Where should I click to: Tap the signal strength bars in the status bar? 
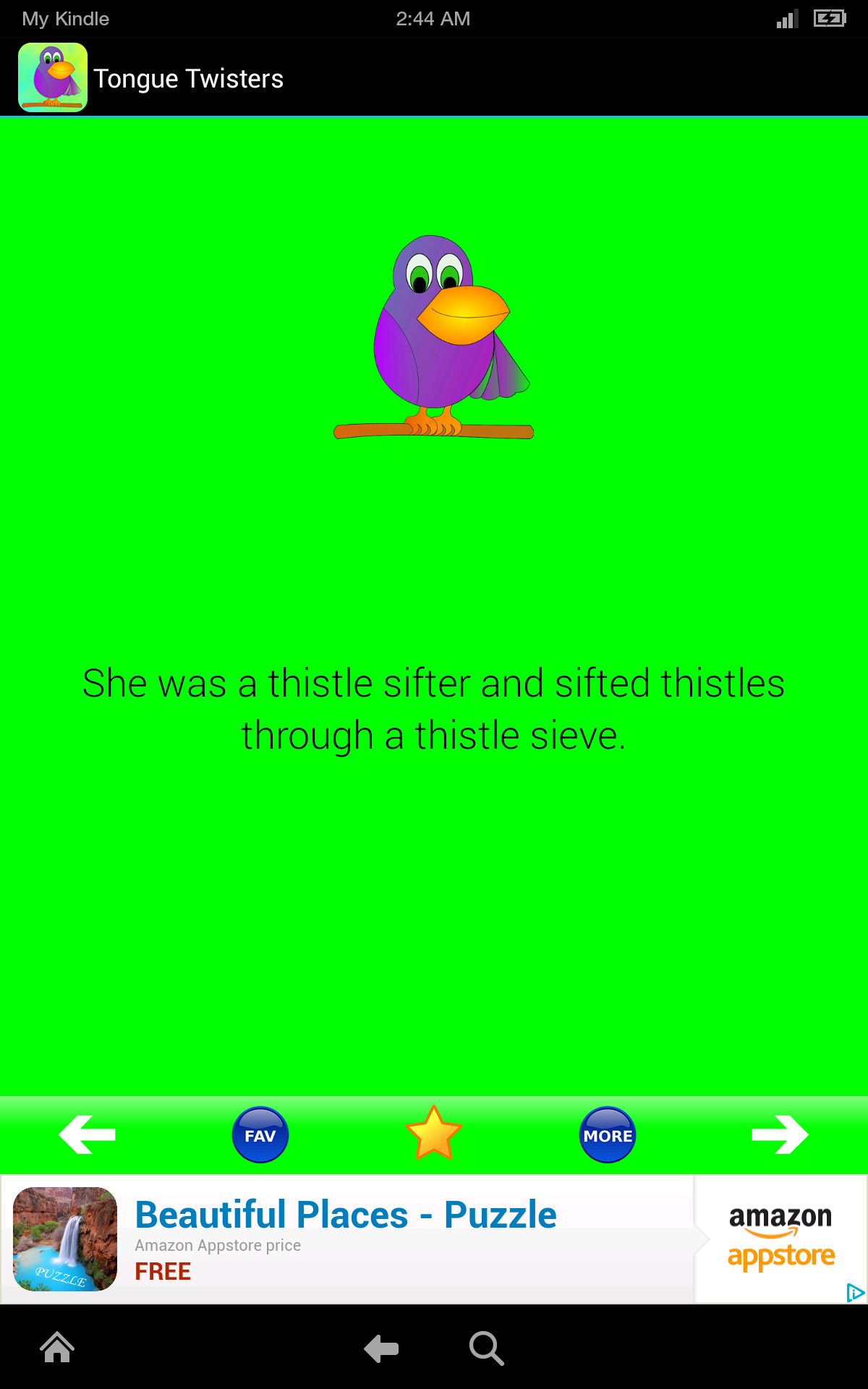(786, 18)
